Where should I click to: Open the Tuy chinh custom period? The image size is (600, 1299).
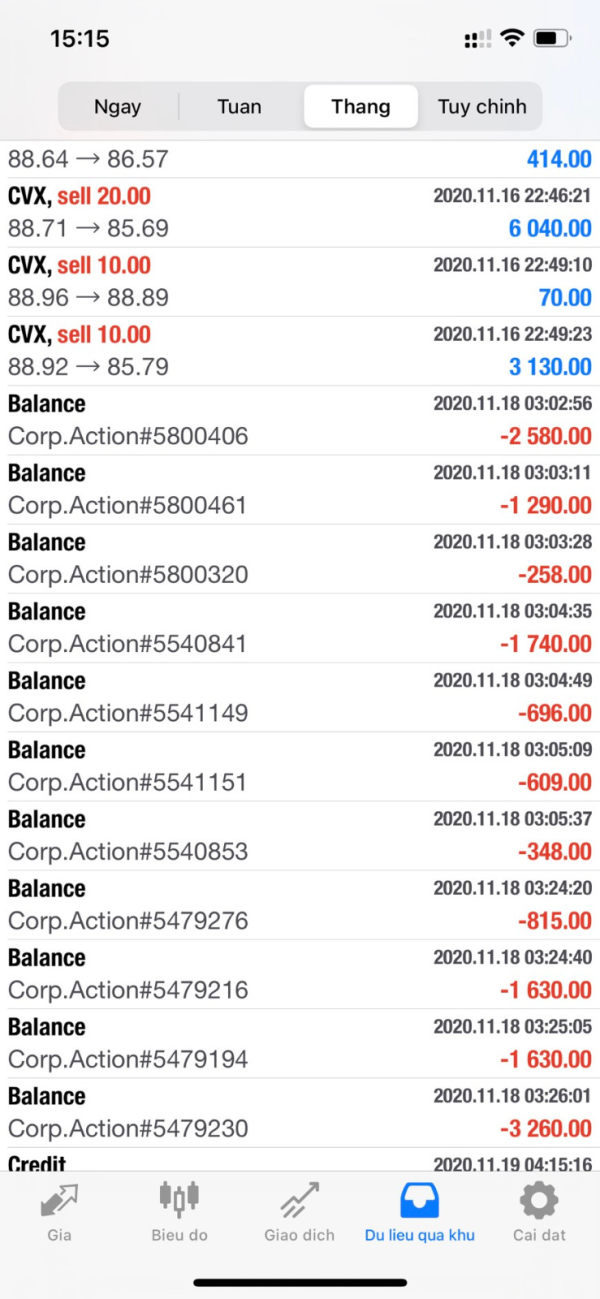482,106
